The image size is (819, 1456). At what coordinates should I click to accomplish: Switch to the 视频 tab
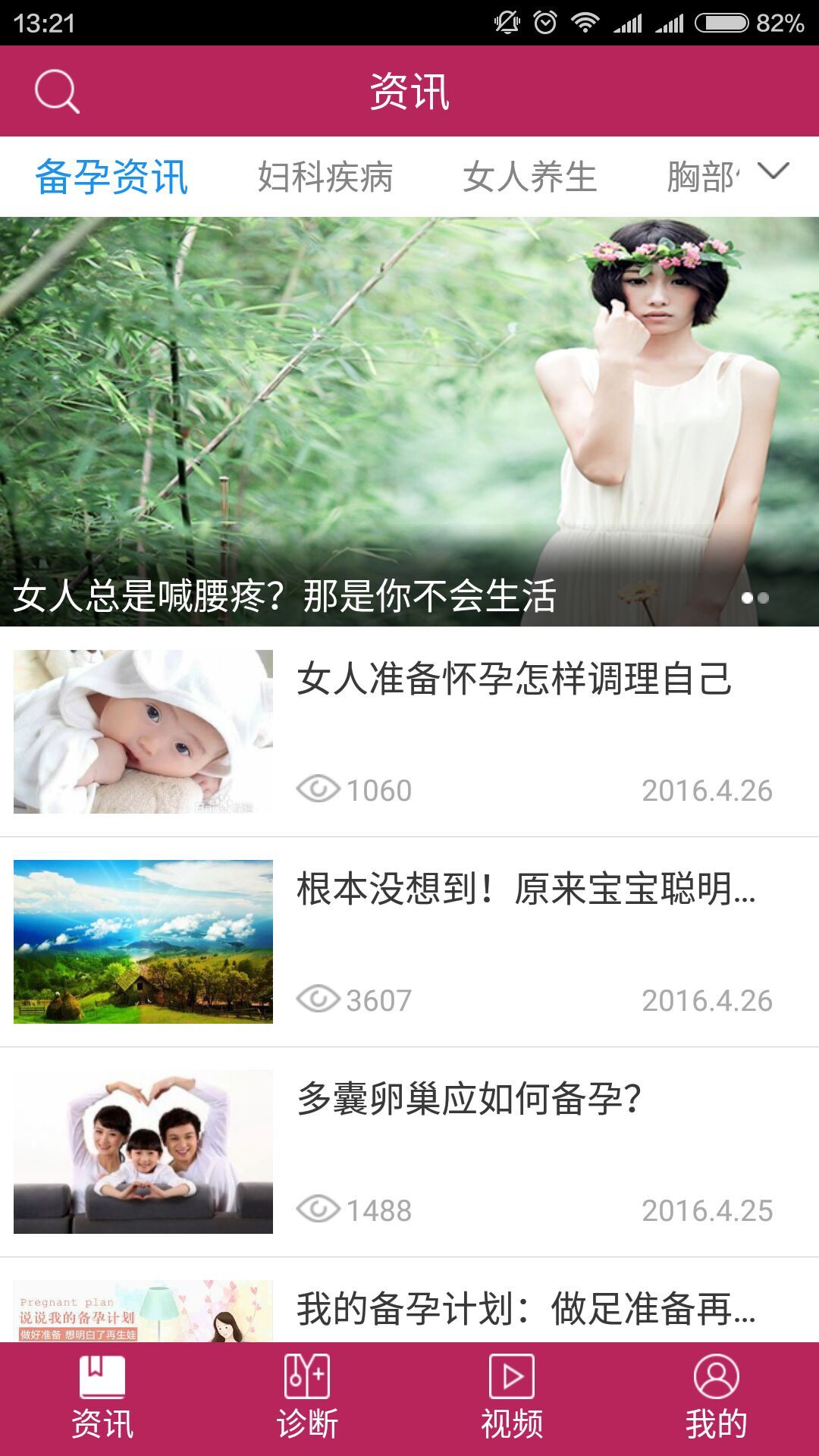[x=512, y=1398]
